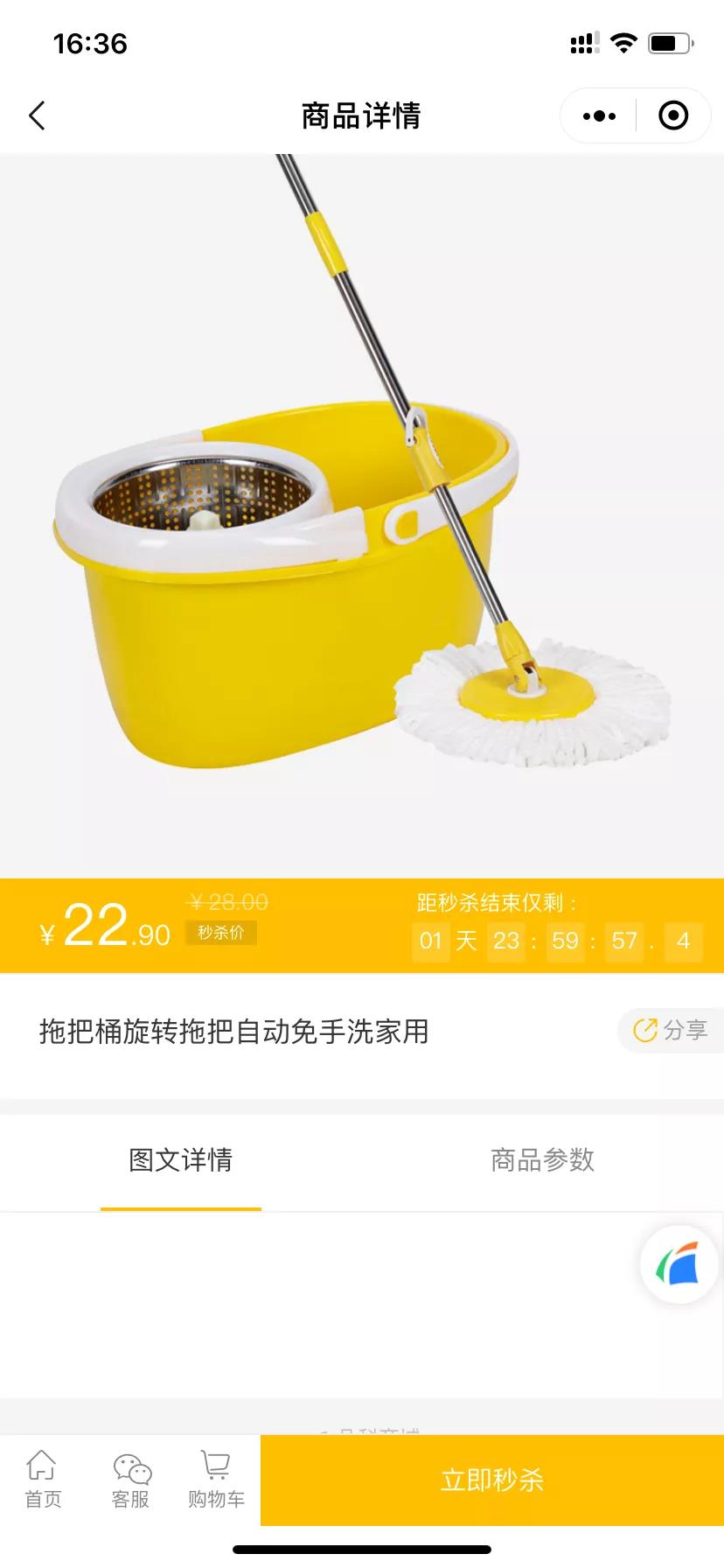The image size is (724, 1568).
Task: Open the product title text
Action: (x=234, y=1032)
